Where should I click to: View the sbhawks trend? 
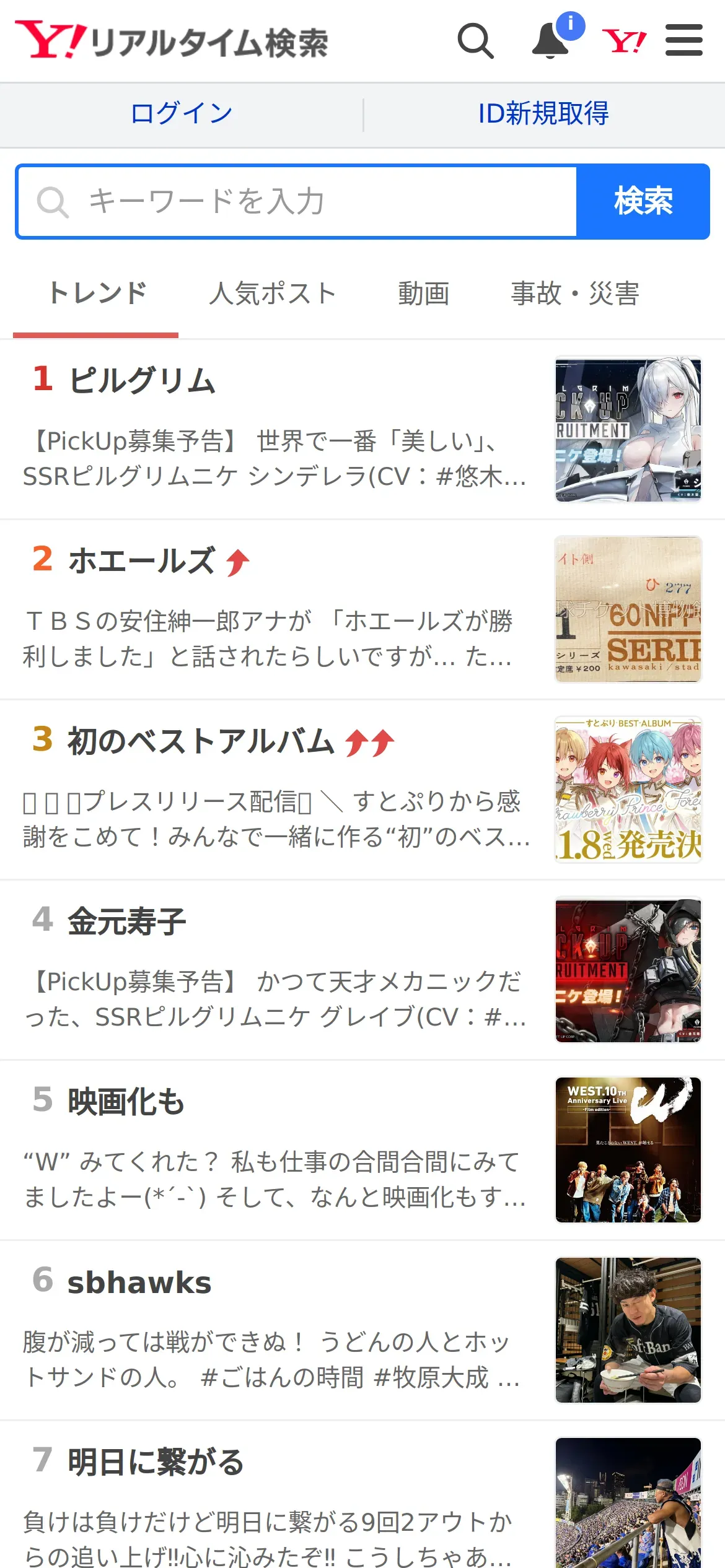coord(139,1283)
